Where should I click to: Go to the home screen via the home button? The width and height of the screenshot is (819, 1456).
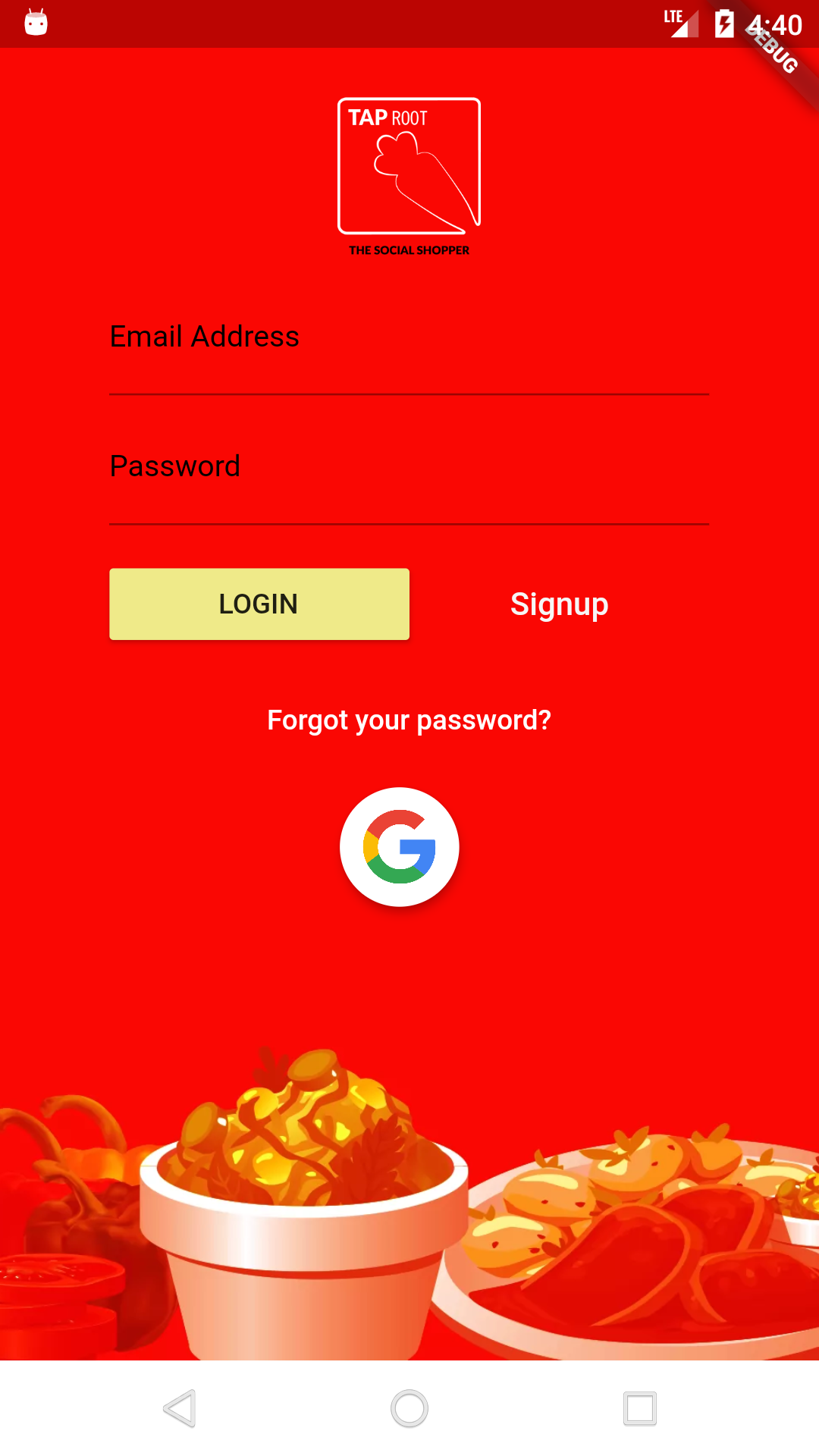[x=409, y=1408]
